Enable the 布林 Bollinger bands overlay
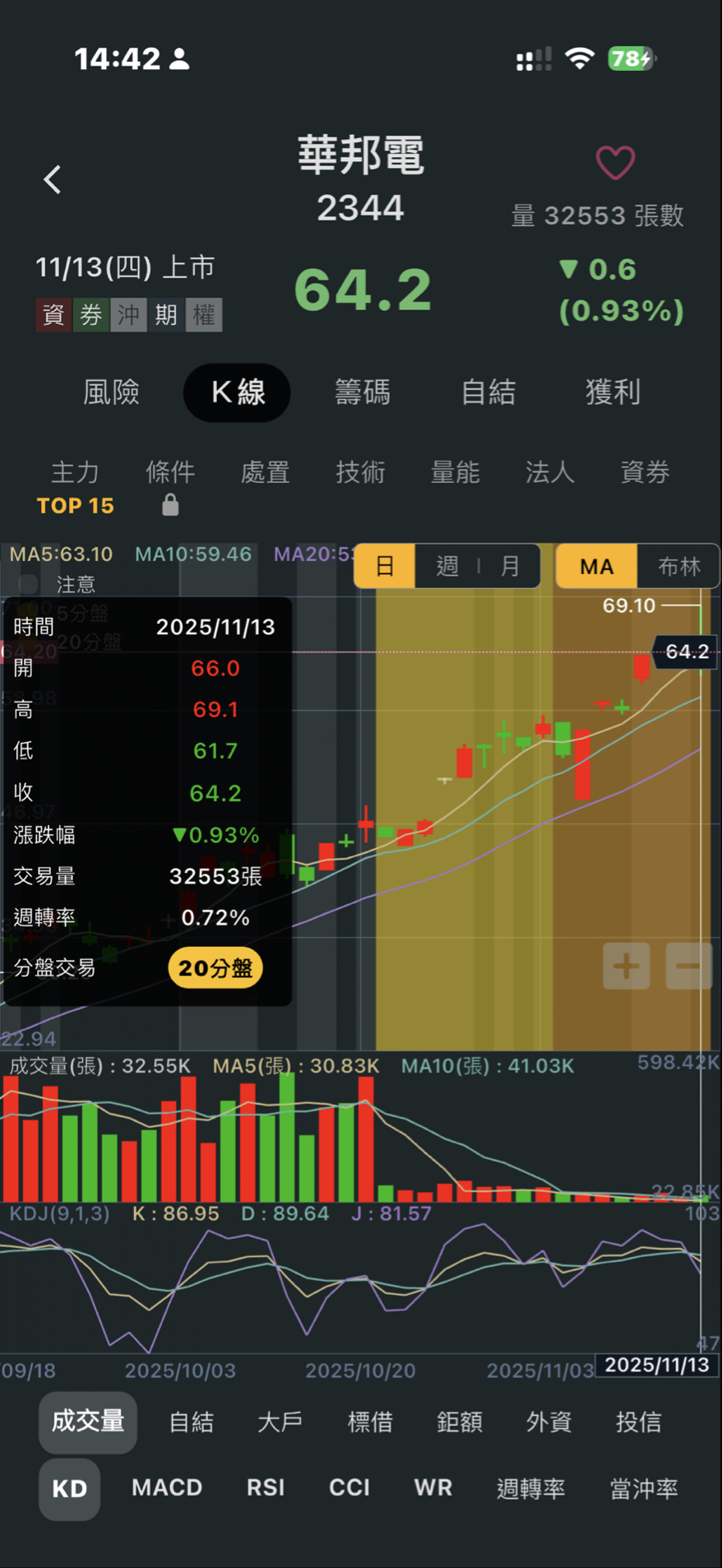 pyautogui.click(x=678, y=566)
